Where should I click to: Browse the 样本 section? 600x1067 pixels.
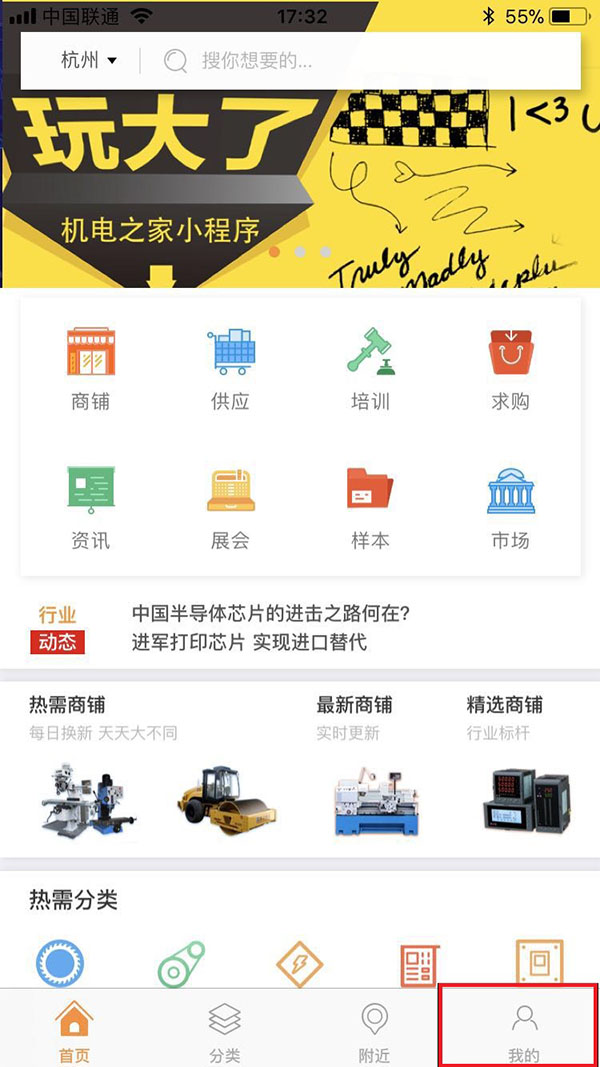pos(370,508)
